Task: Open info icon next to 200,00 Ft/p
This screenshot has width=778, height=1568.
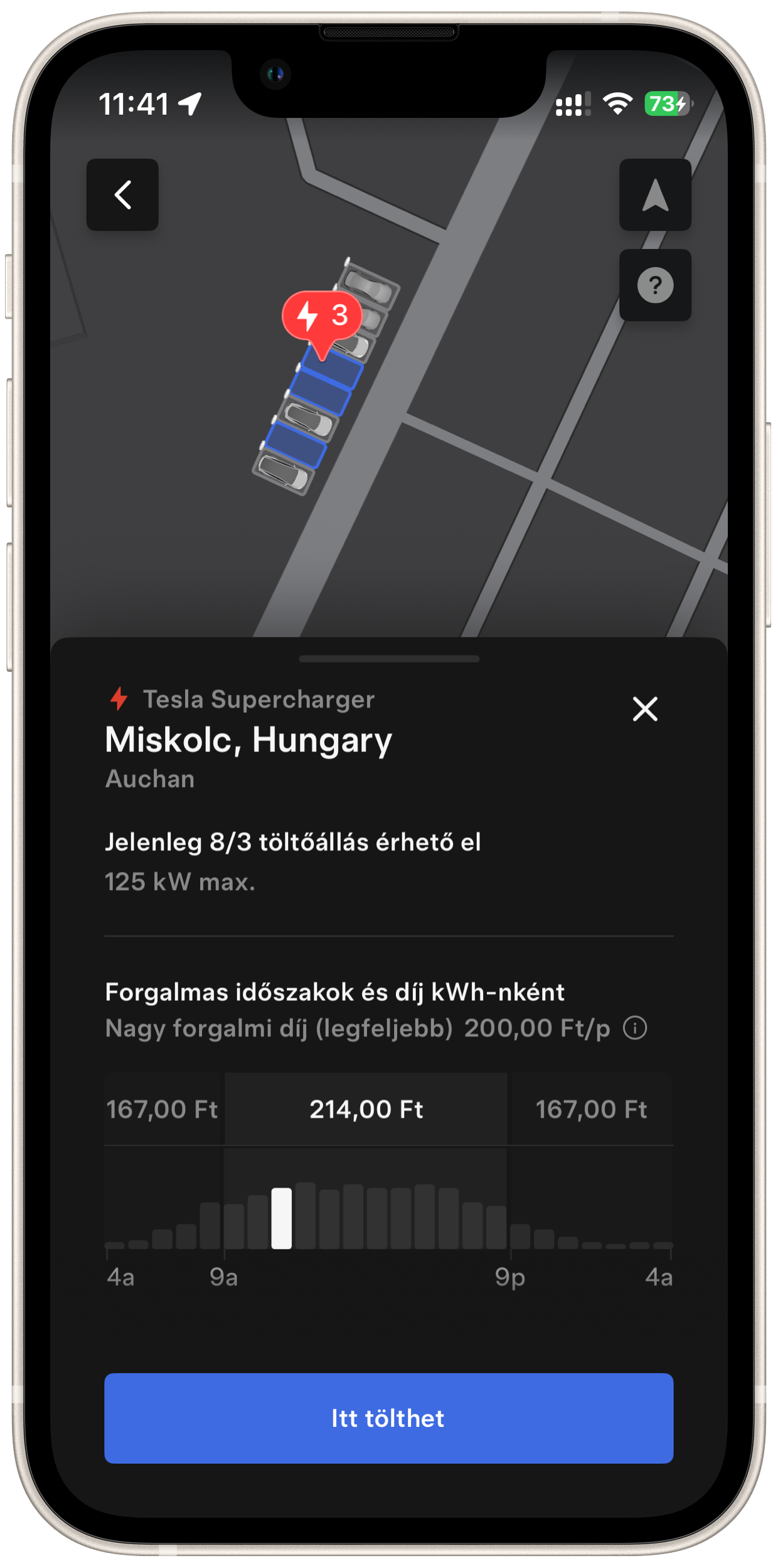Action: 635,1028
